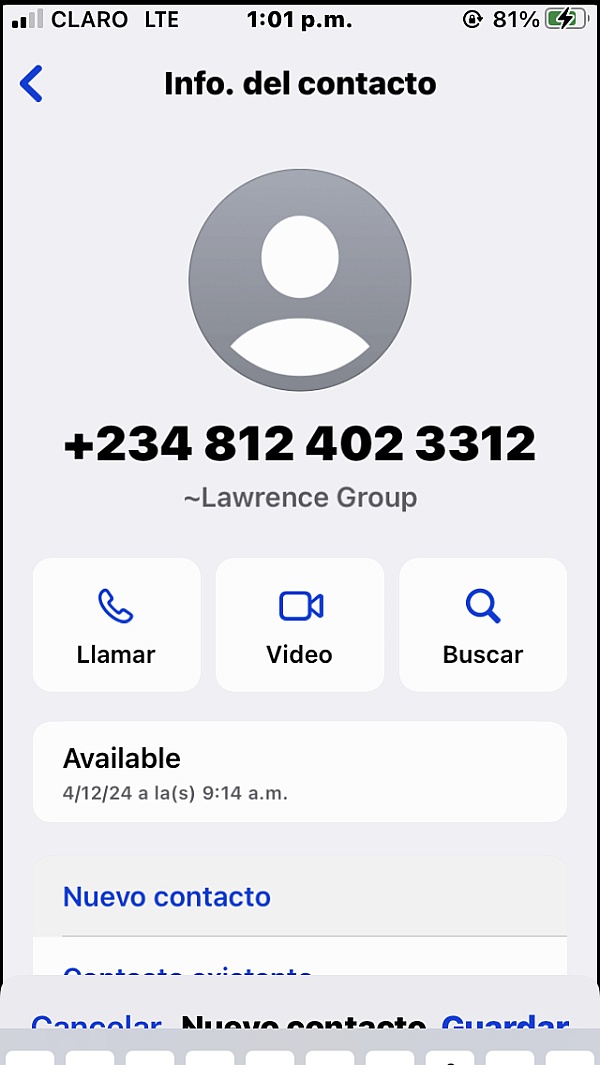Tap Cancelar on the new contact sheet
Image resolution: width=600 pixels, height=1065 pixels.
tap(96, 1026)
